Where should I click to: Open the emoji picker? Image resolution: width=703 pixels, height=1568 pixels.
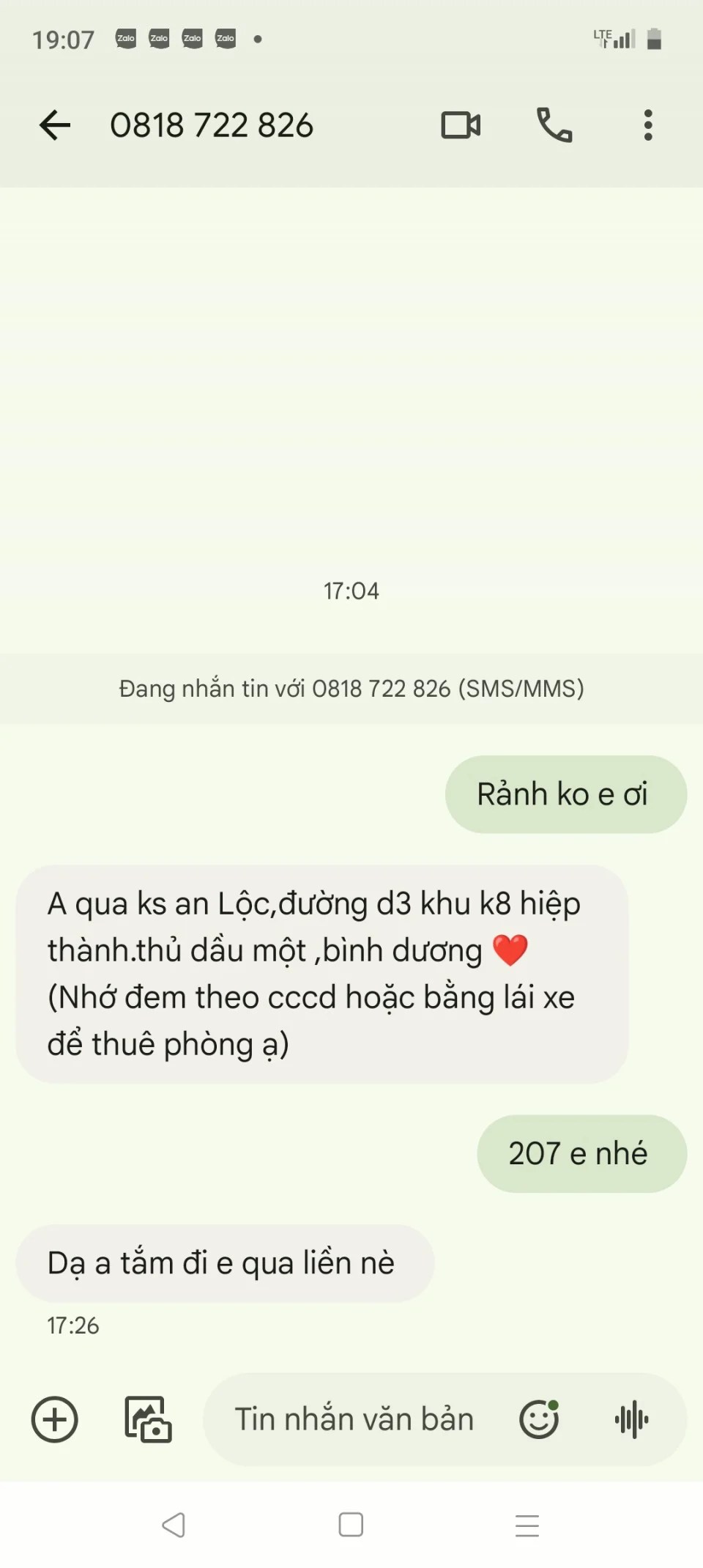click(539, 1419)
